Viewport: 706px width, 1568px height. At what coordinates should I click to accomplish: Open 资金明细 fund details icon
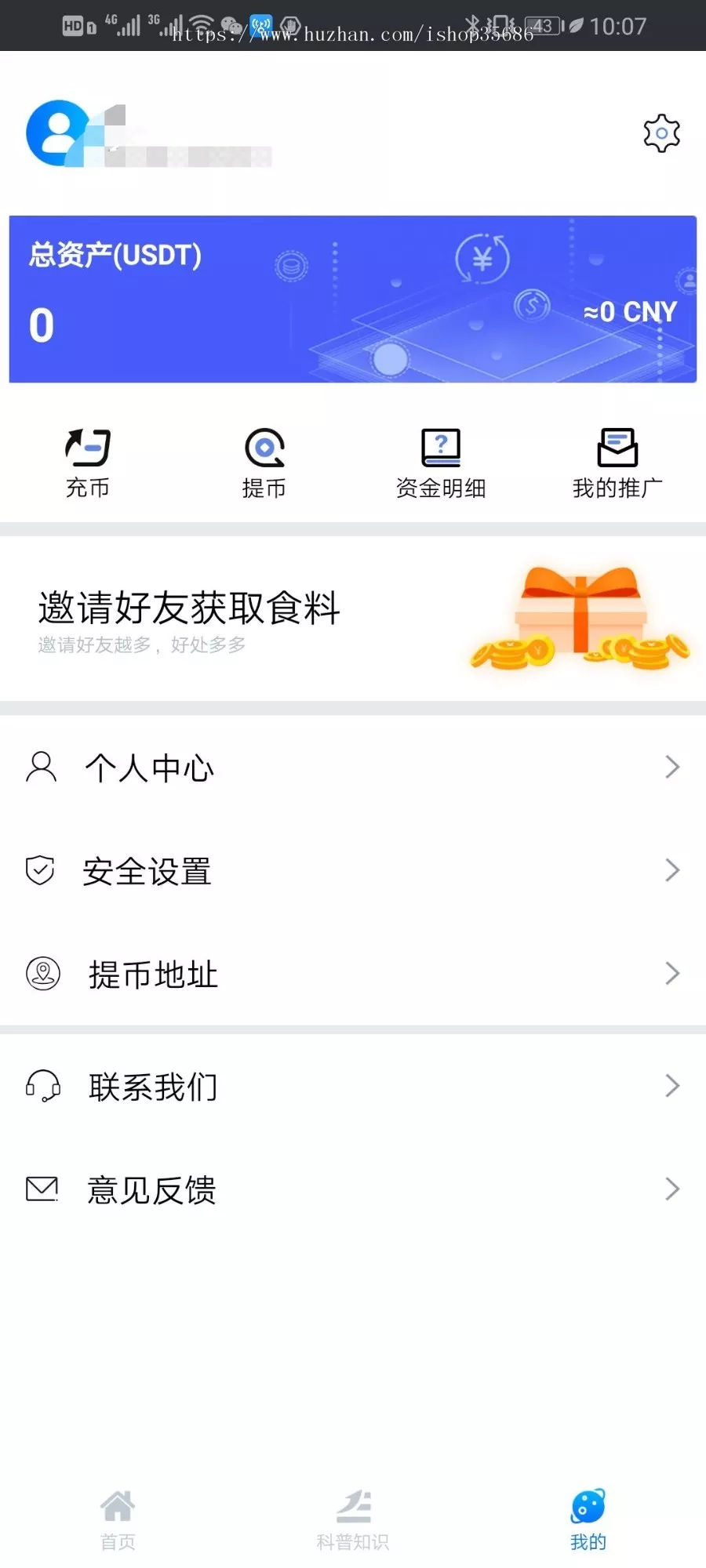(x=440, y=447)
